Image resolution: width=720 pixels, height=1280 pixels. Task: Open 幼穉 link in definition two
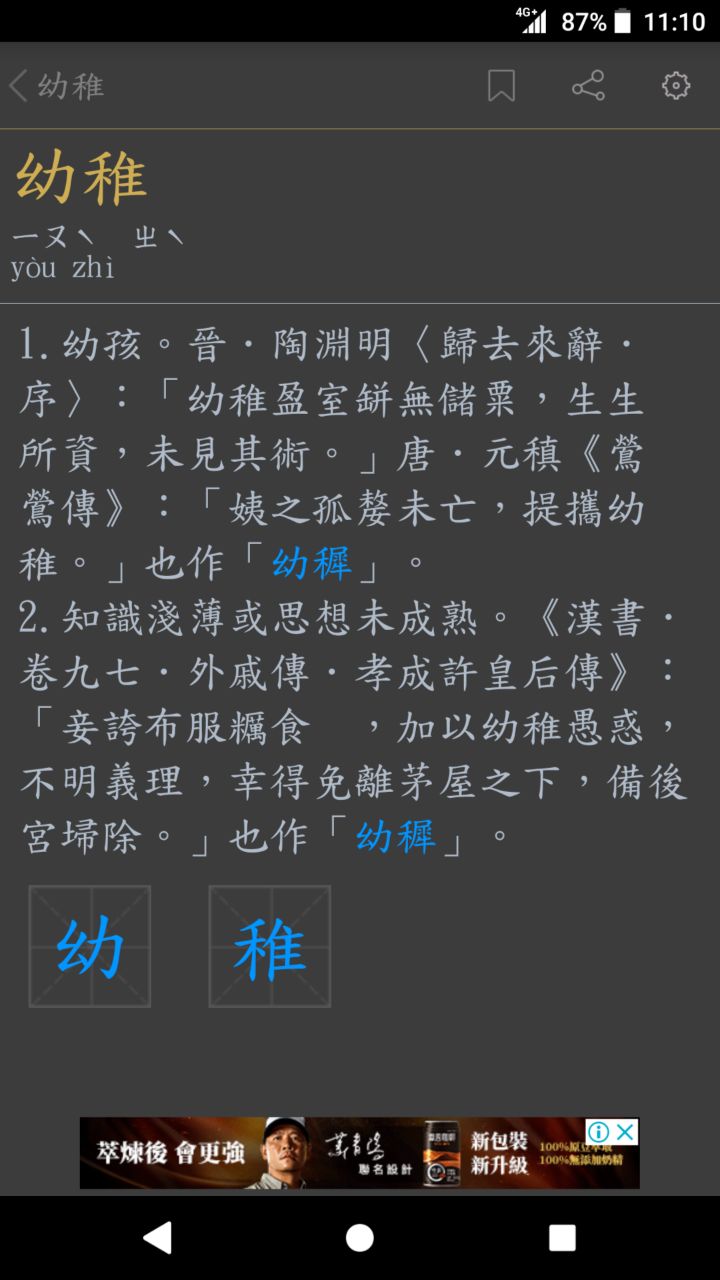[x=396, y=835]
